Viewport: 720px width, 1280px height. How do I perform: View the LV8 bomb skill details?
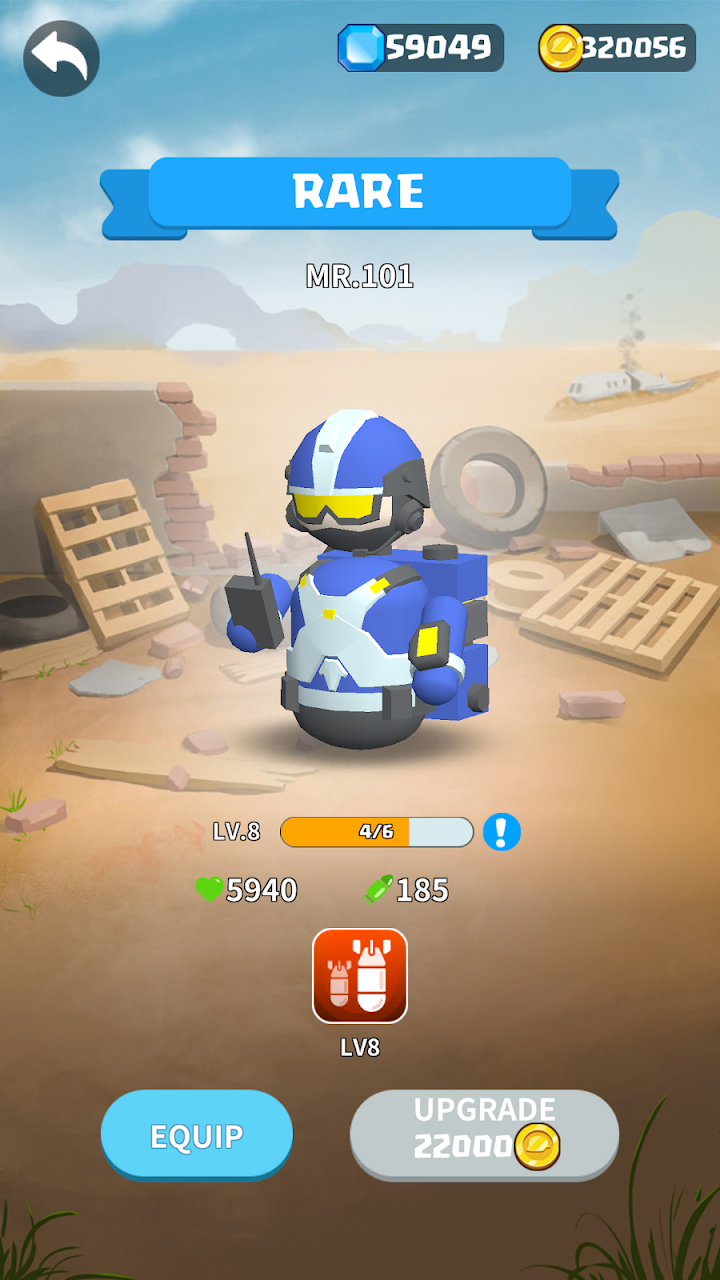[x=360, y=976]
